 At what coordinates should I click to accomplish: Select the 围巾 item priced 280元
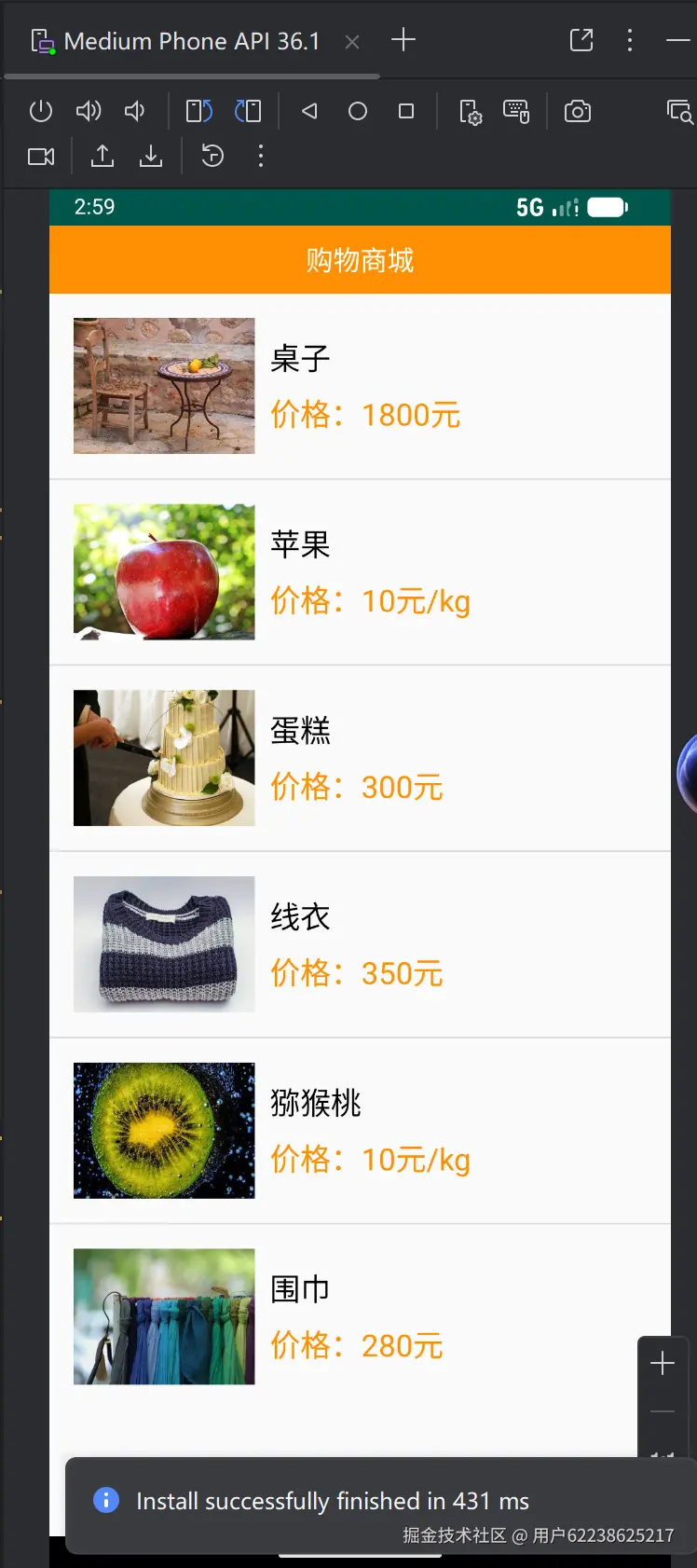(x=360, y=1316)
